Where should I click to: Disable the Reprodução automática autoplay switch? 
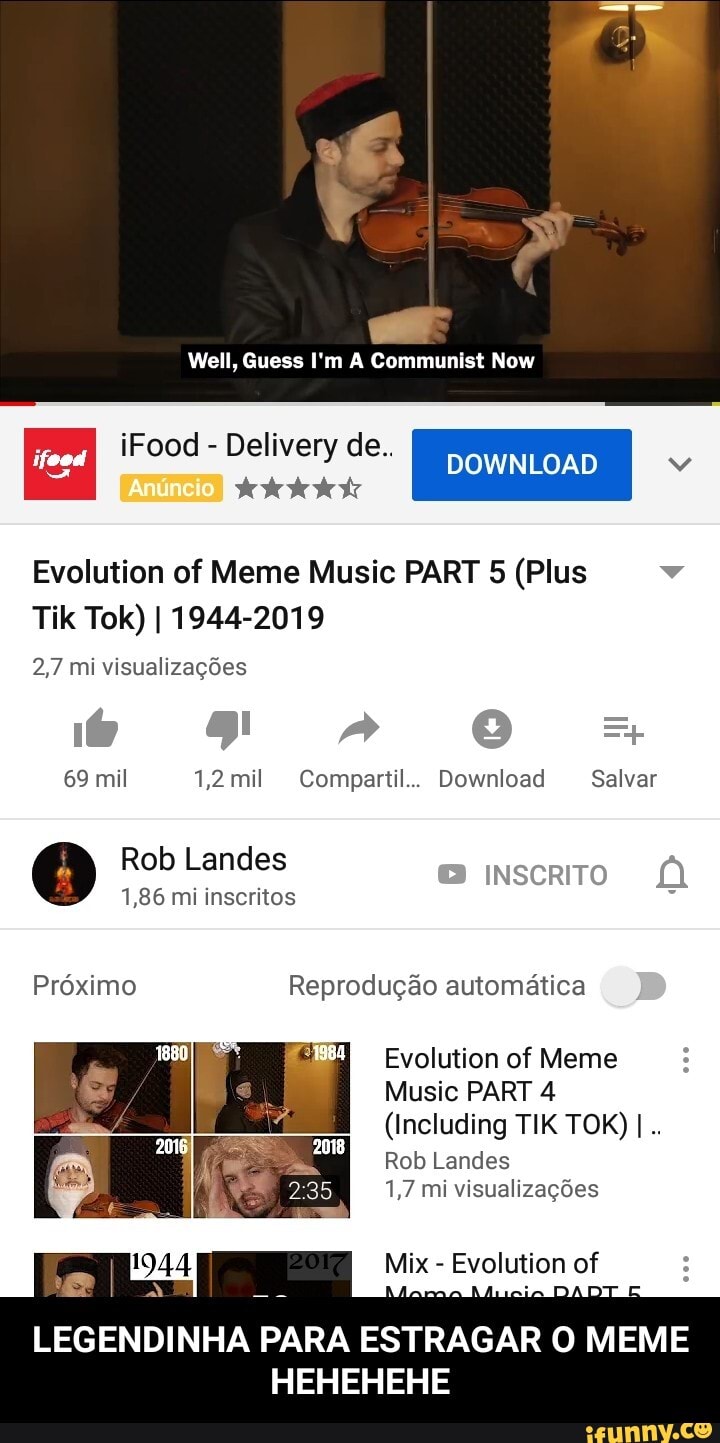pos(637,986)
